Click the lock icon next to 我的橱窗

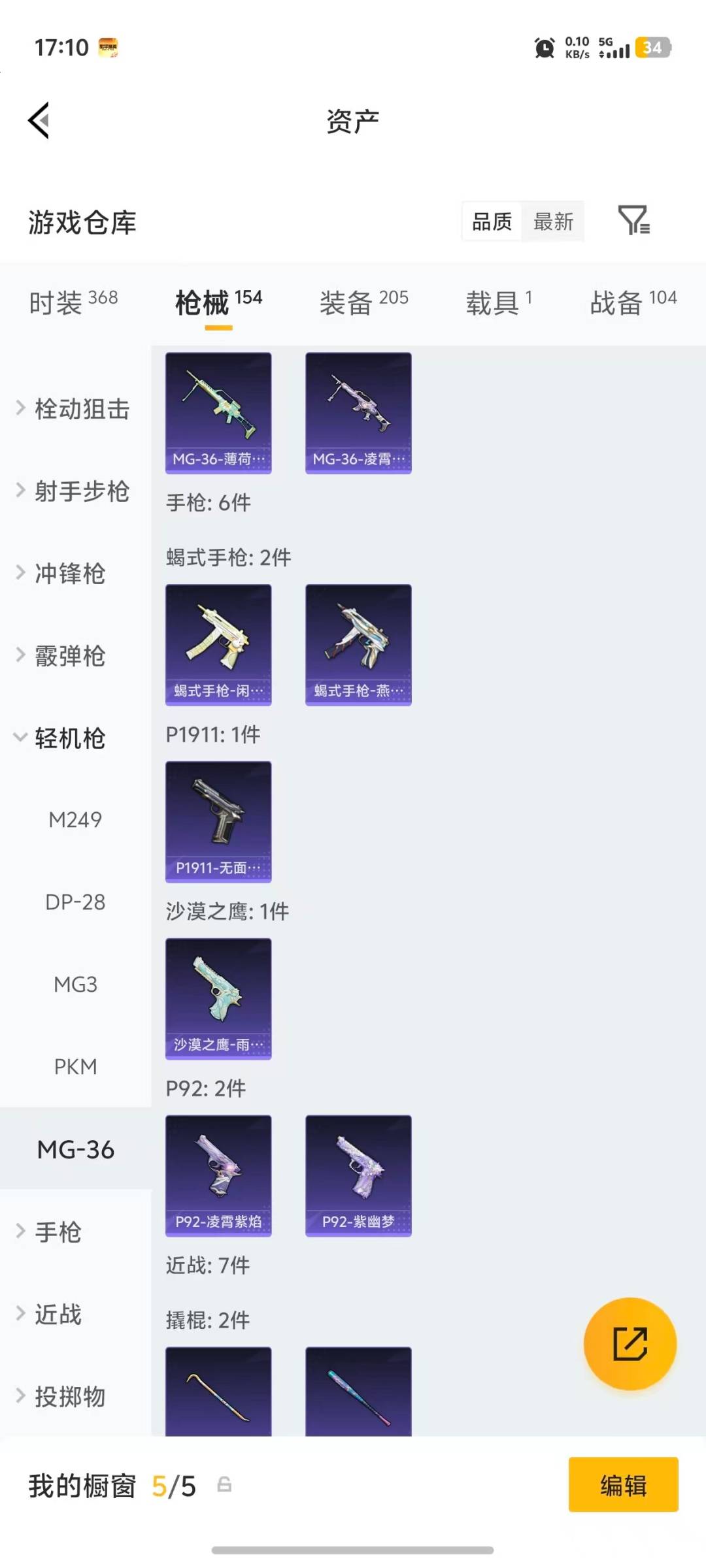(226, 1486)
